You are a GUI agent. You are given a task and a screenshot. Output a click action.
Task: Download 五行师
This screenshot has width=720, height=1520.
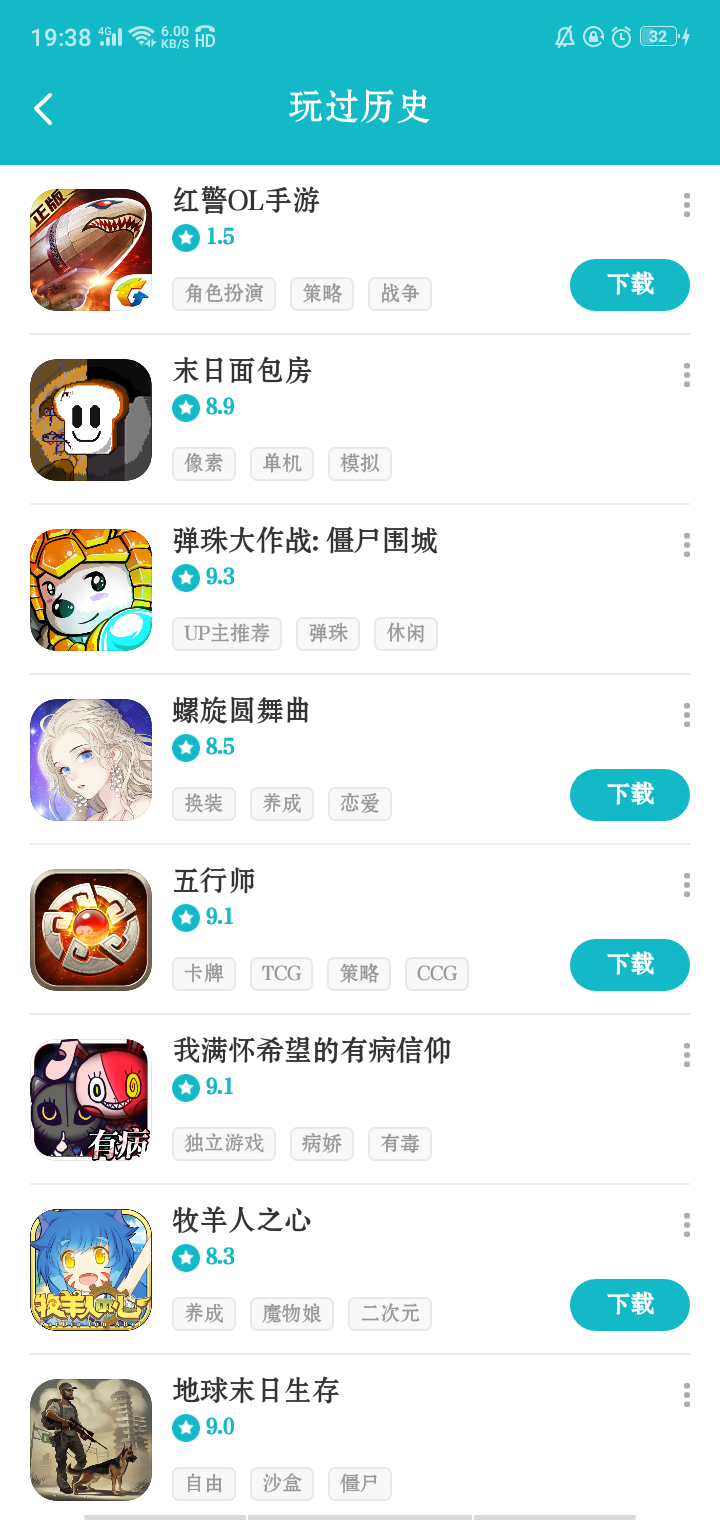click(630, 965)
